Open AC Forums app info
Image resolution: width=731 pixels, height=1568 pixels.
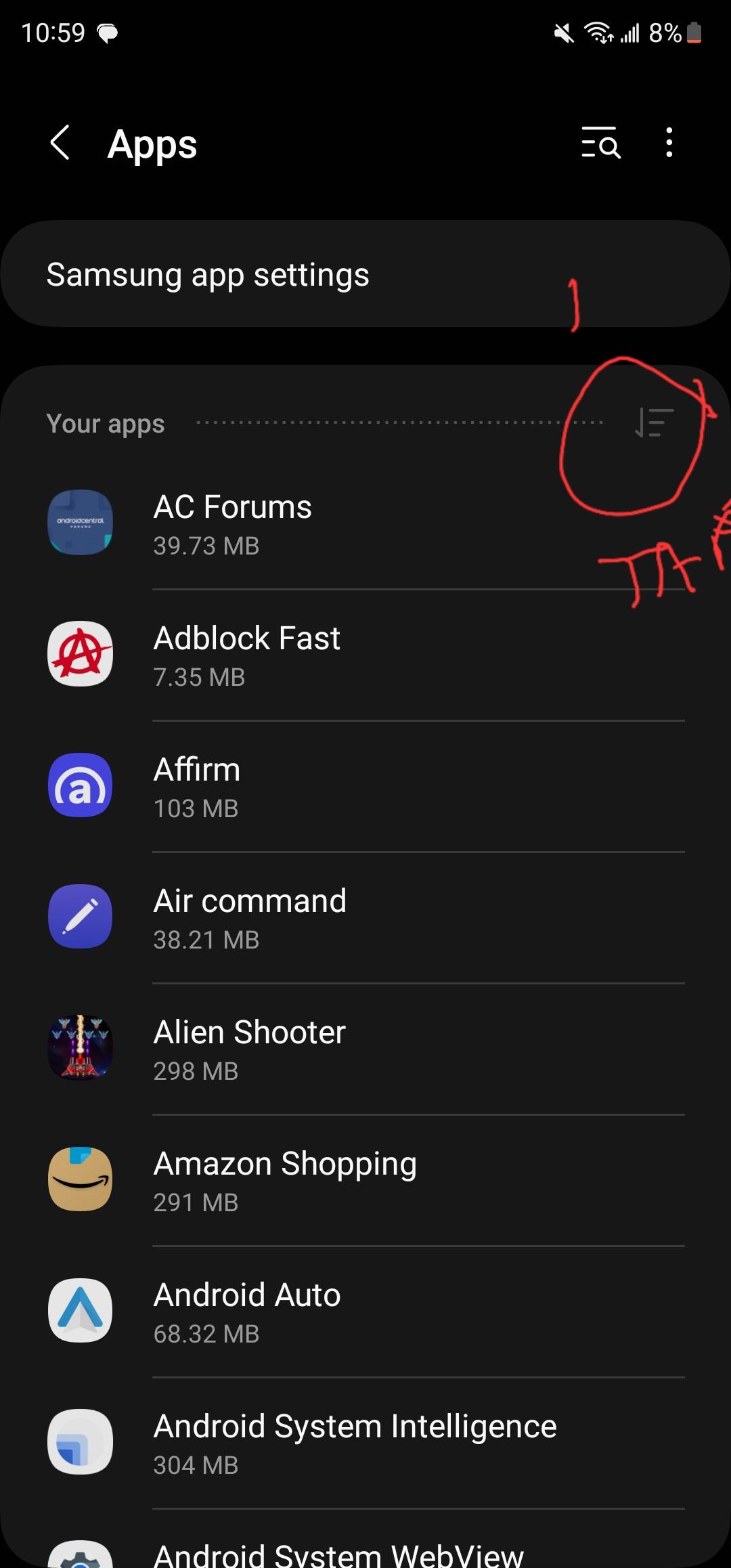click(365, 523)
